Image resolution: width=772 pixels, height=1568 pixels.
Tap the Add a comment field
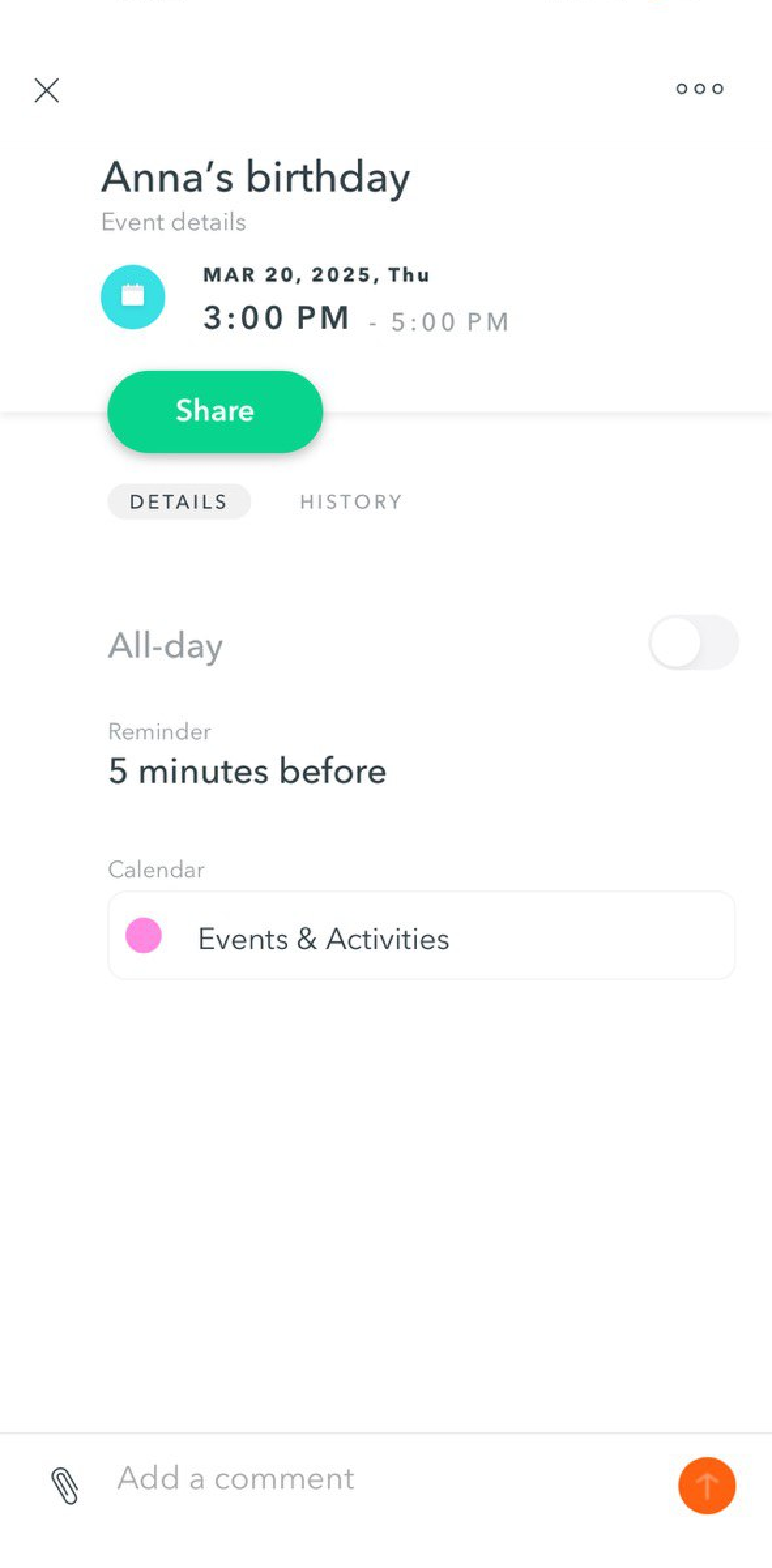coord(379,1479)
